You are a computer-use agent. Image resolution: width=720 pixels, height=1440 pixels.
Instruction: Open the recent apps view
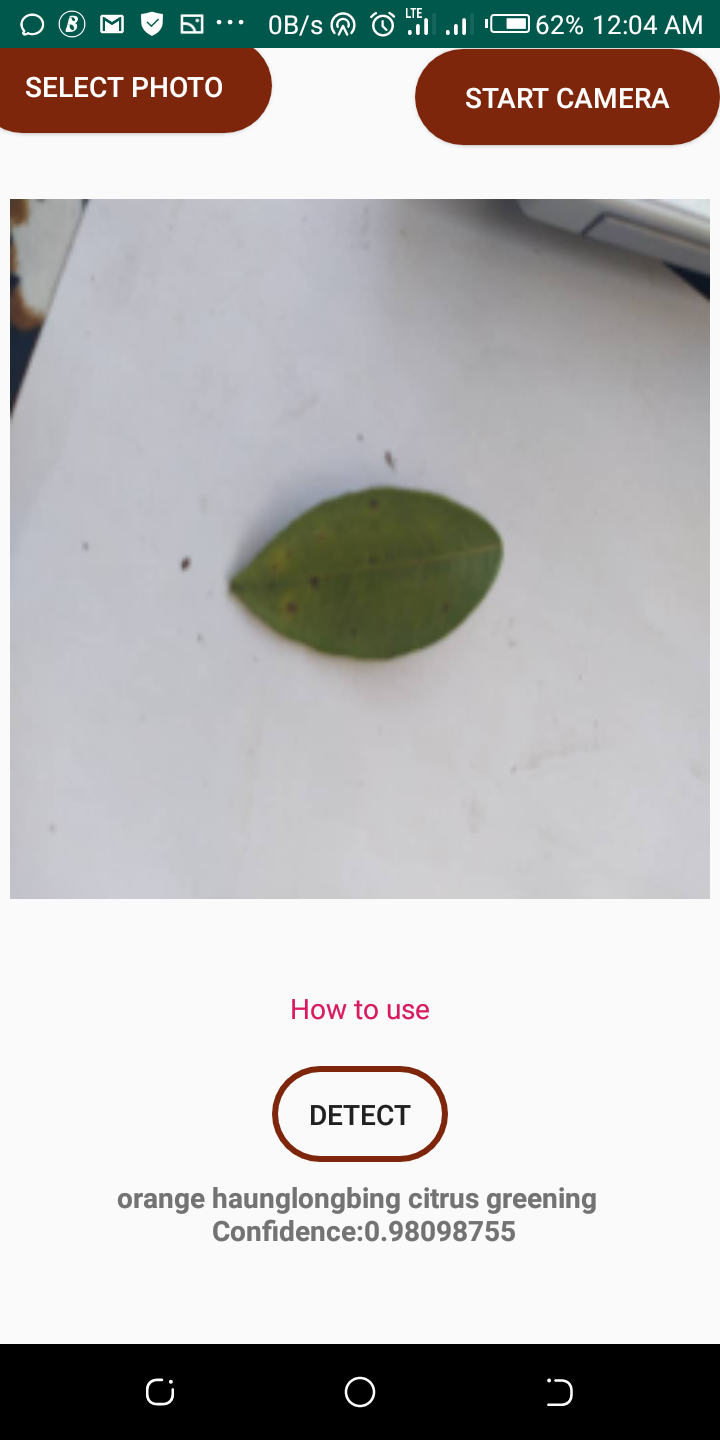coord(160,1392)
